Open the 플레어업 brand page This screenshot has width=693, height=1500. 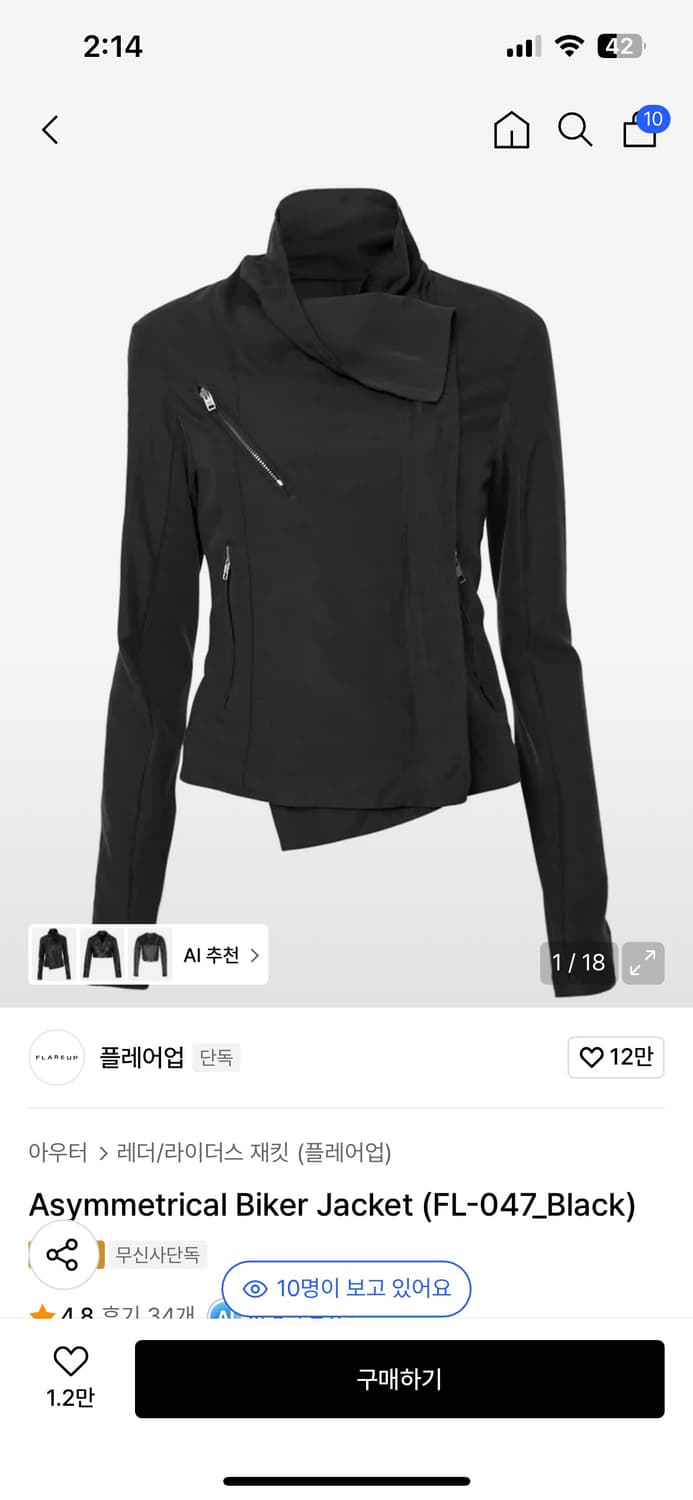[141, 1057]
